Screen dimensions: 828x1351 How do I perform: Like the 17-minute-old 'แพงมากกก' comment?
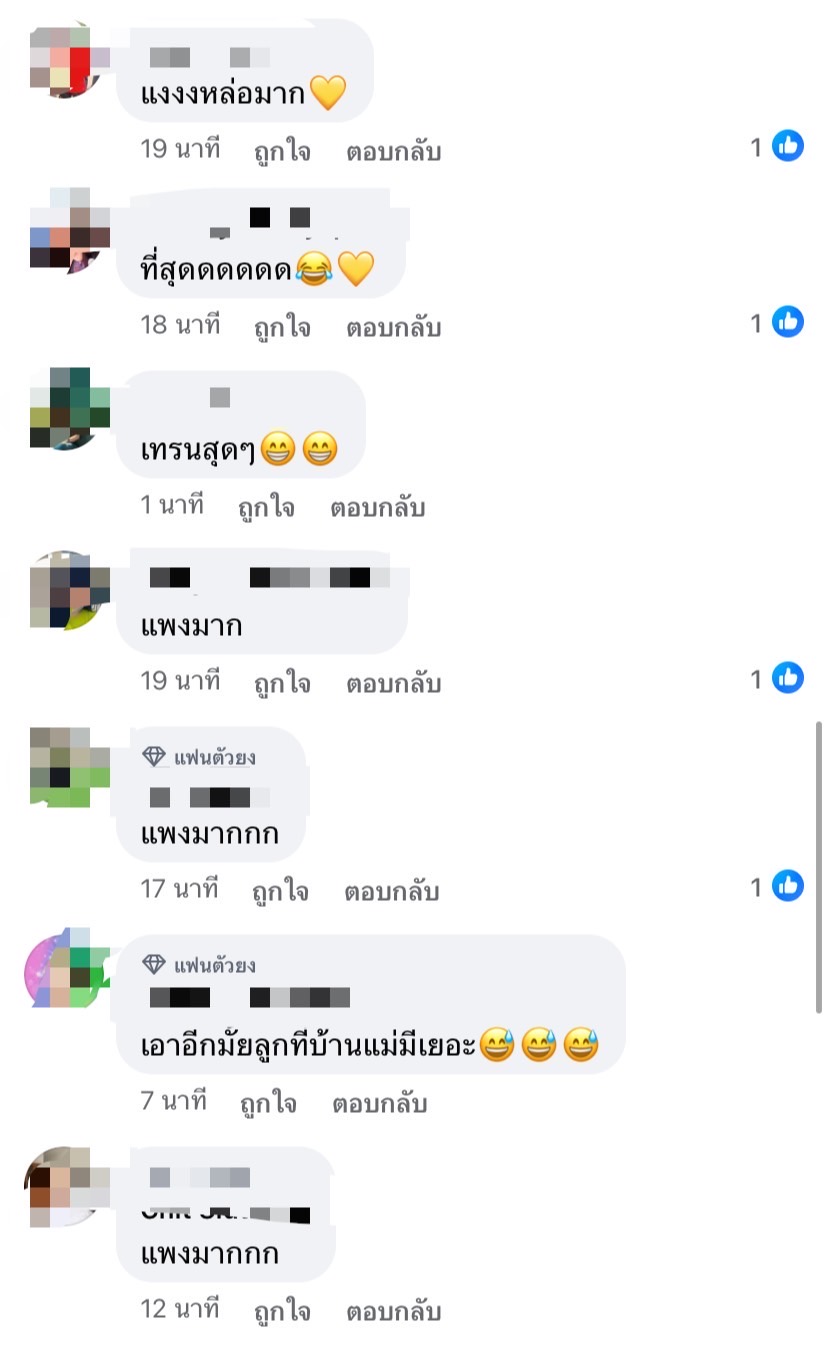coord(280,890)
